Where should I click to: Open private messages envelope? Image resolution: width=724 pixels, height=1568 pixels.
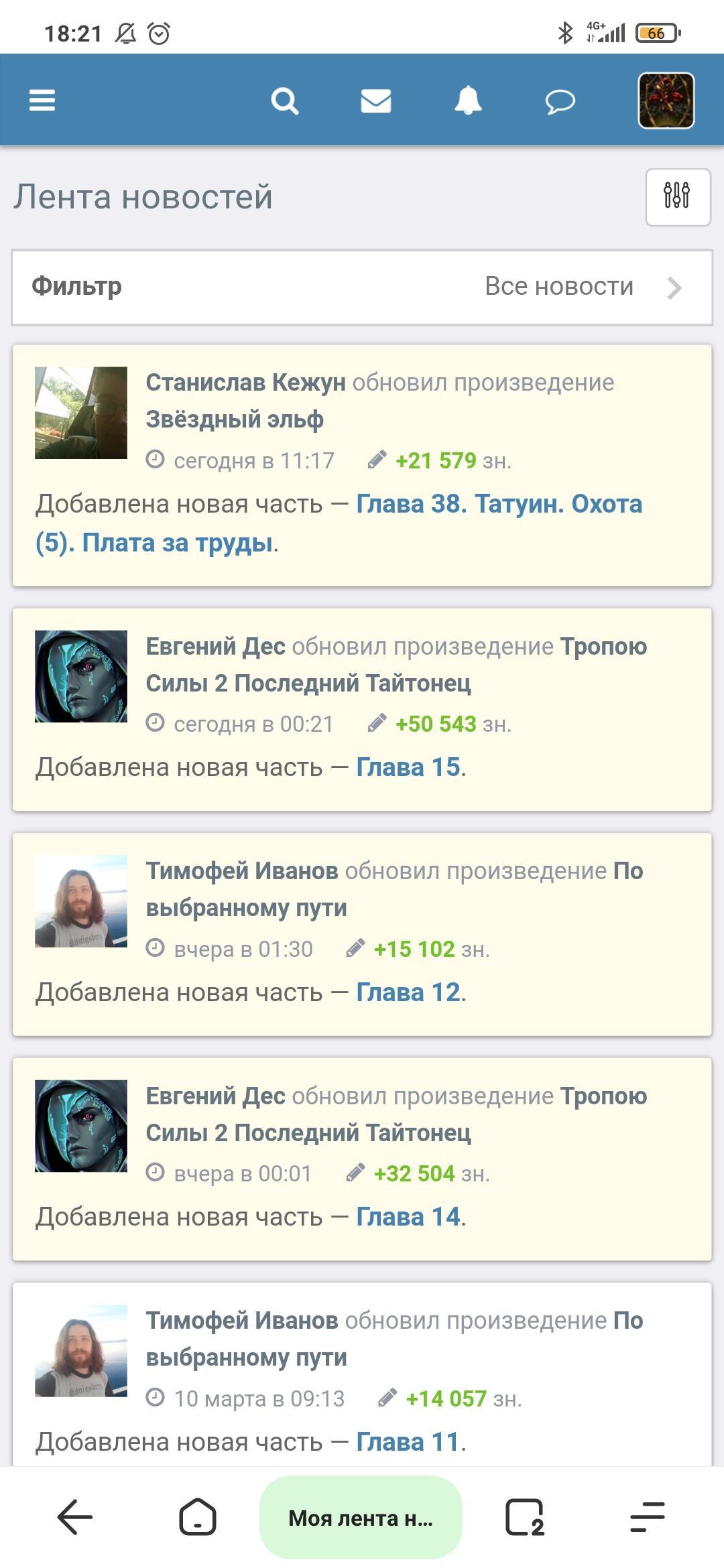click(x=375, y=101)
